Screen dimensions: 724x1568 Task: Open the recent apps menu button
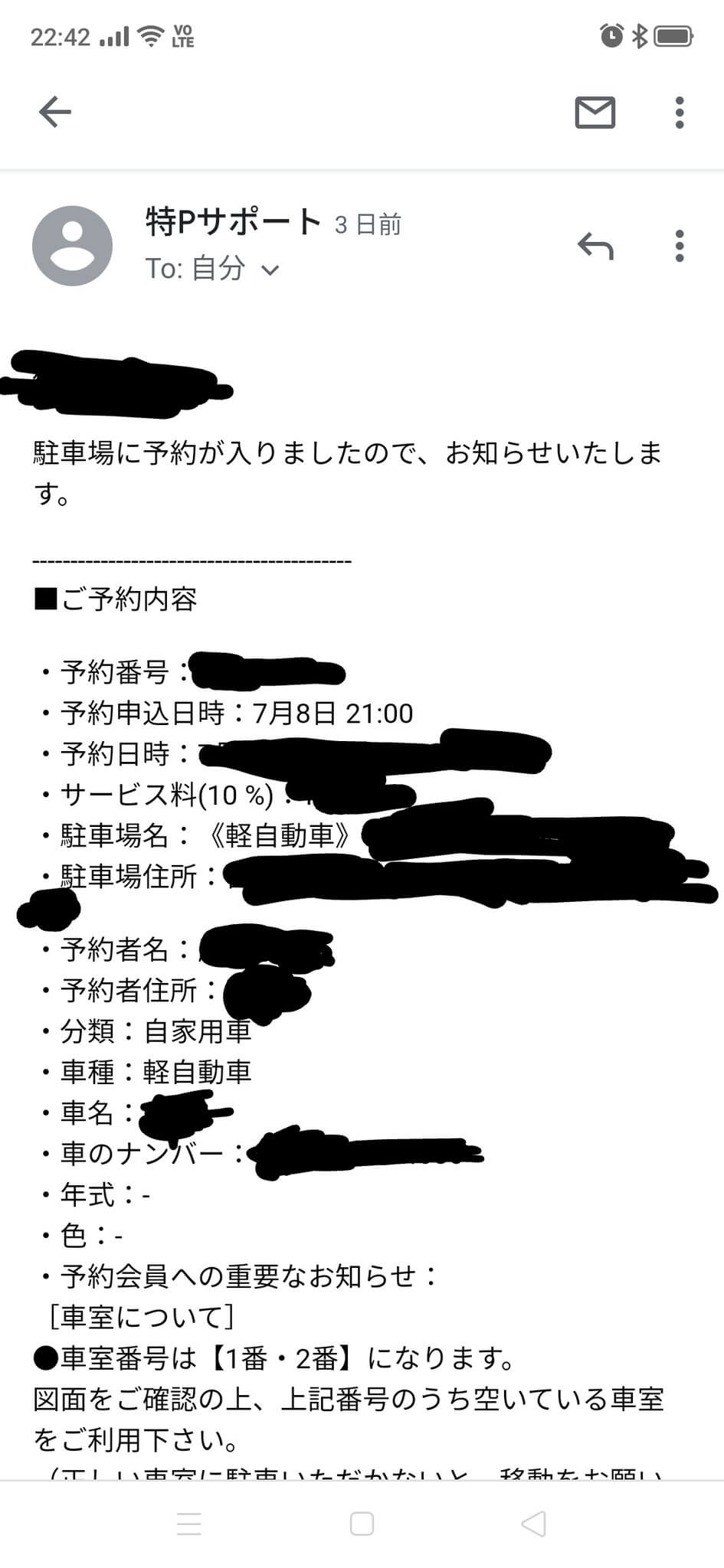click(x=189, y=1523)
